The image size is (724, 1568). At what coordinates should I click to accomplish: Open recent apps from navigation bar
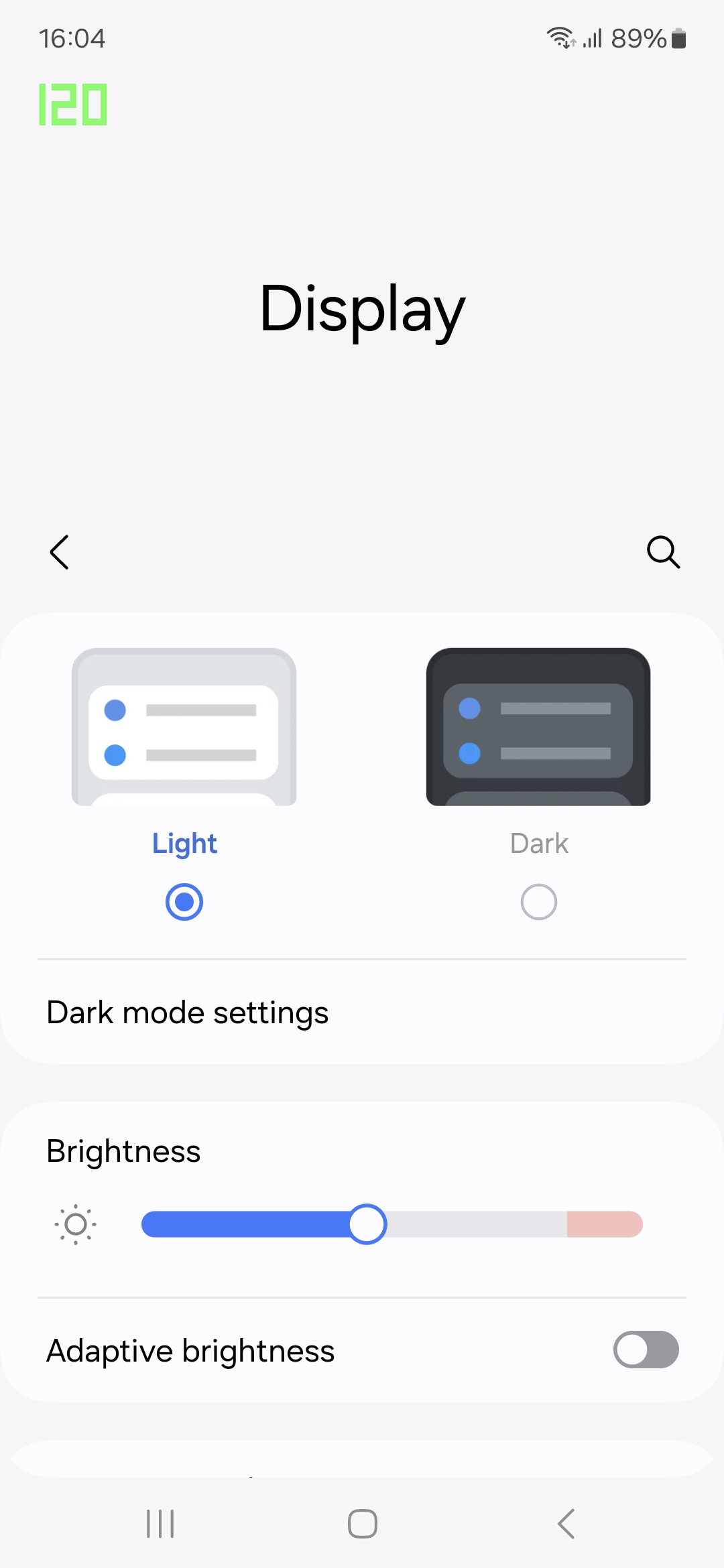pos(160,1524)
